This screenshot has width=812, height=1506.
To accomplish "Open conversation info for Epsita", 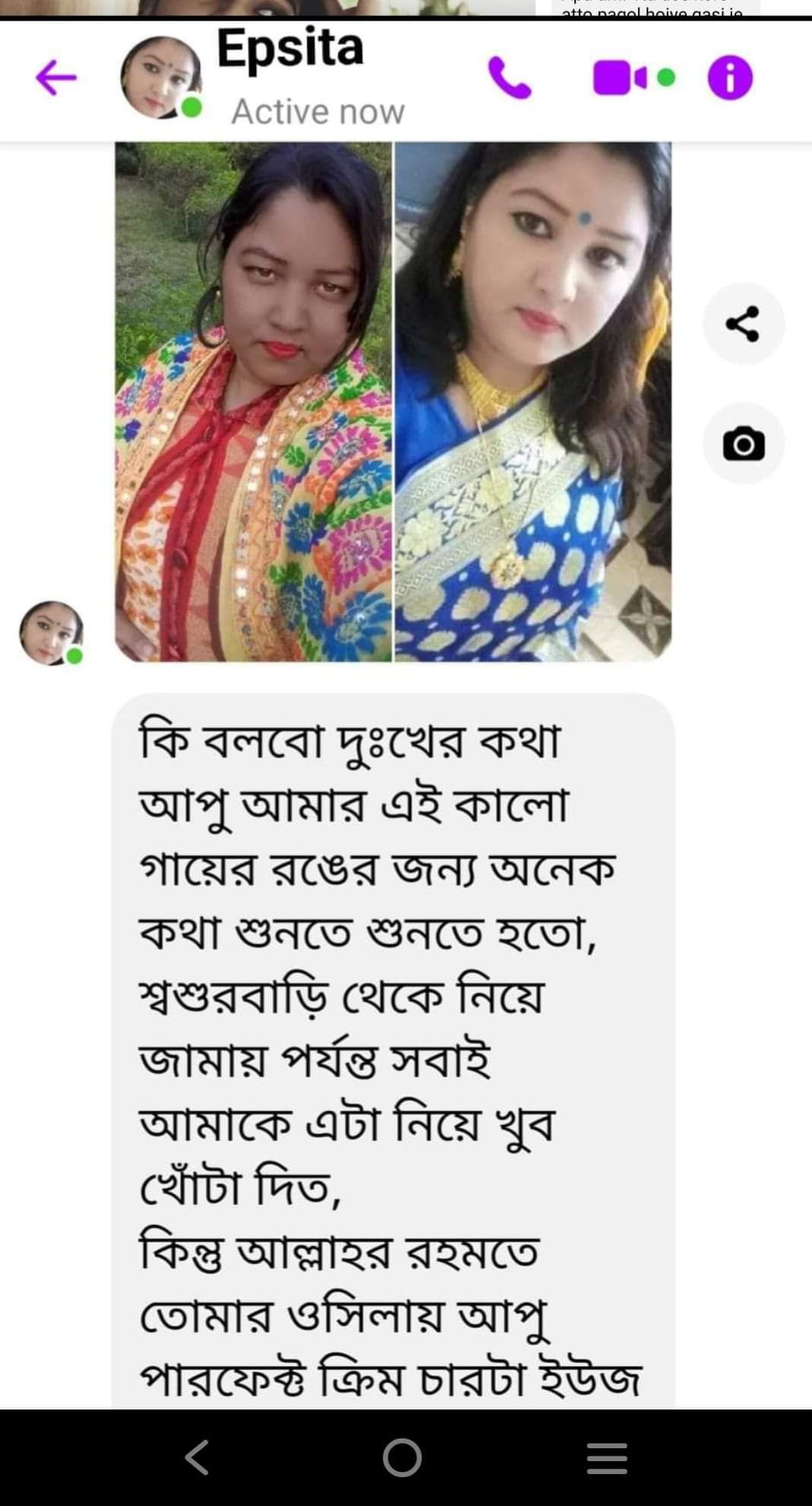I will [x=730, y=78].
